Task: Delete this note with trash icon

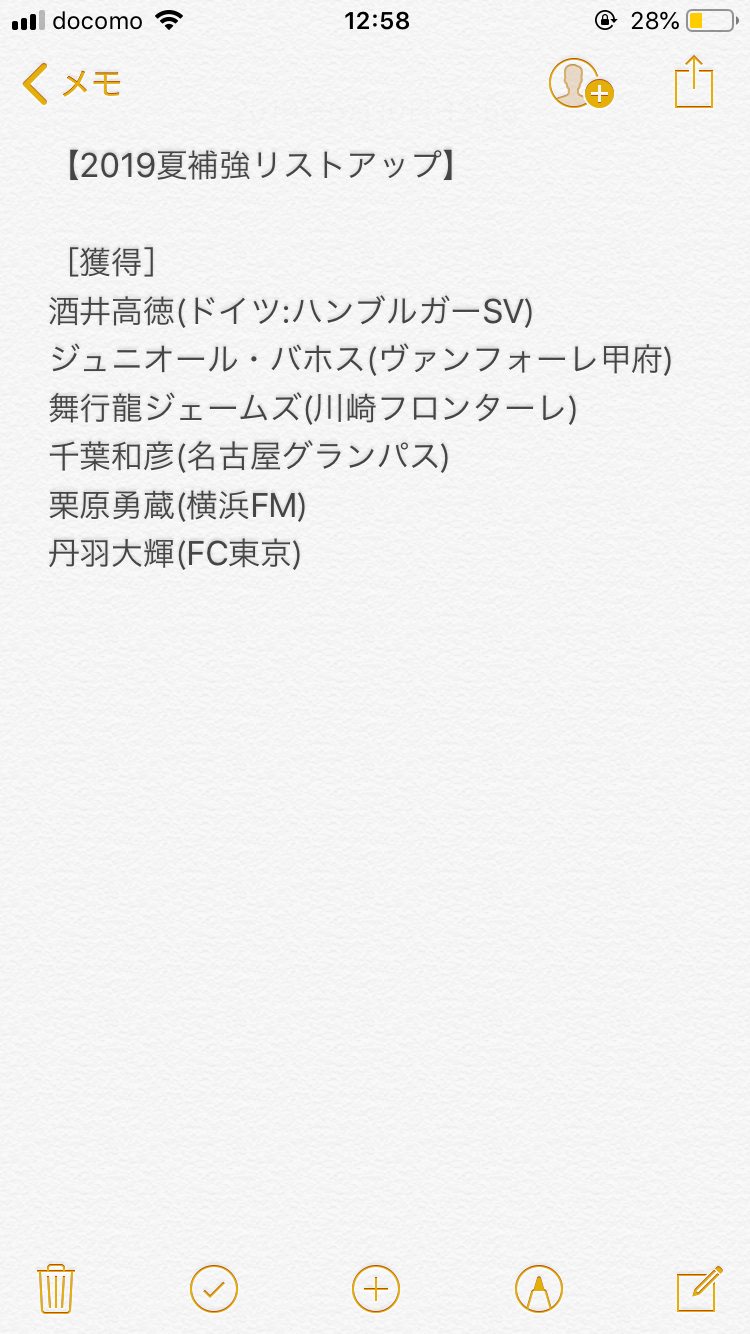Action: click(56, 1288)
